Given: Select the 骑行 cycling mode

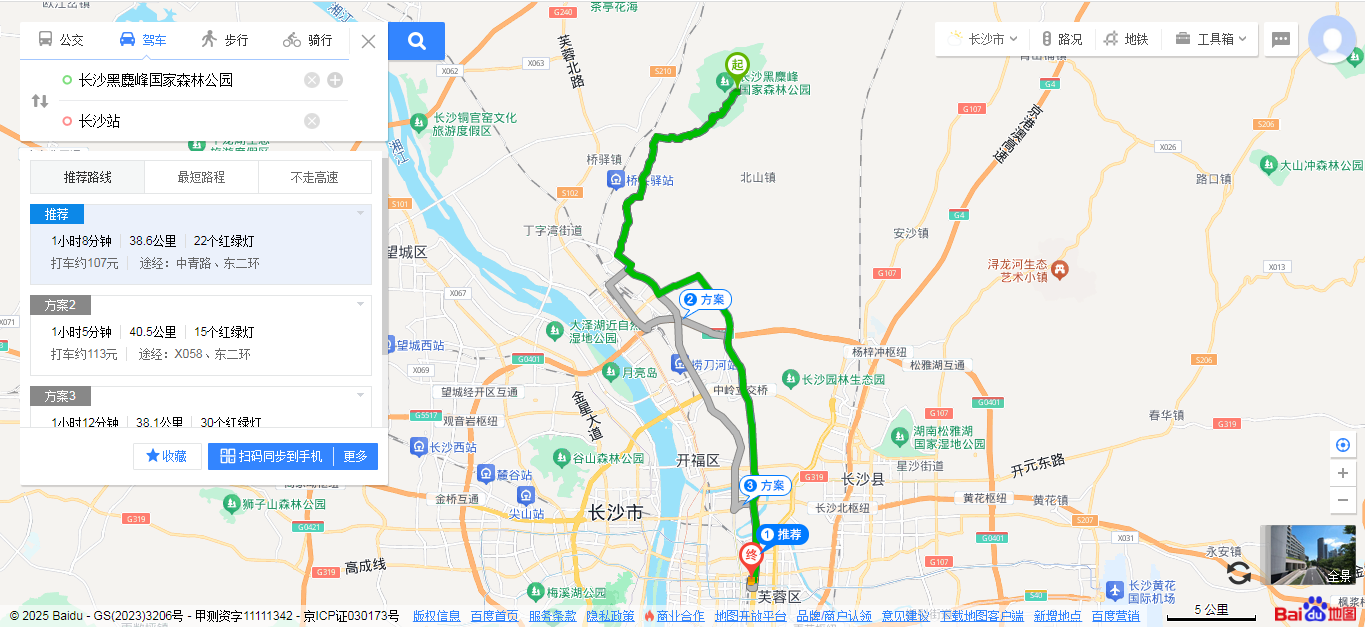Looking at the screenshot, I should click(x=307, y=40).
